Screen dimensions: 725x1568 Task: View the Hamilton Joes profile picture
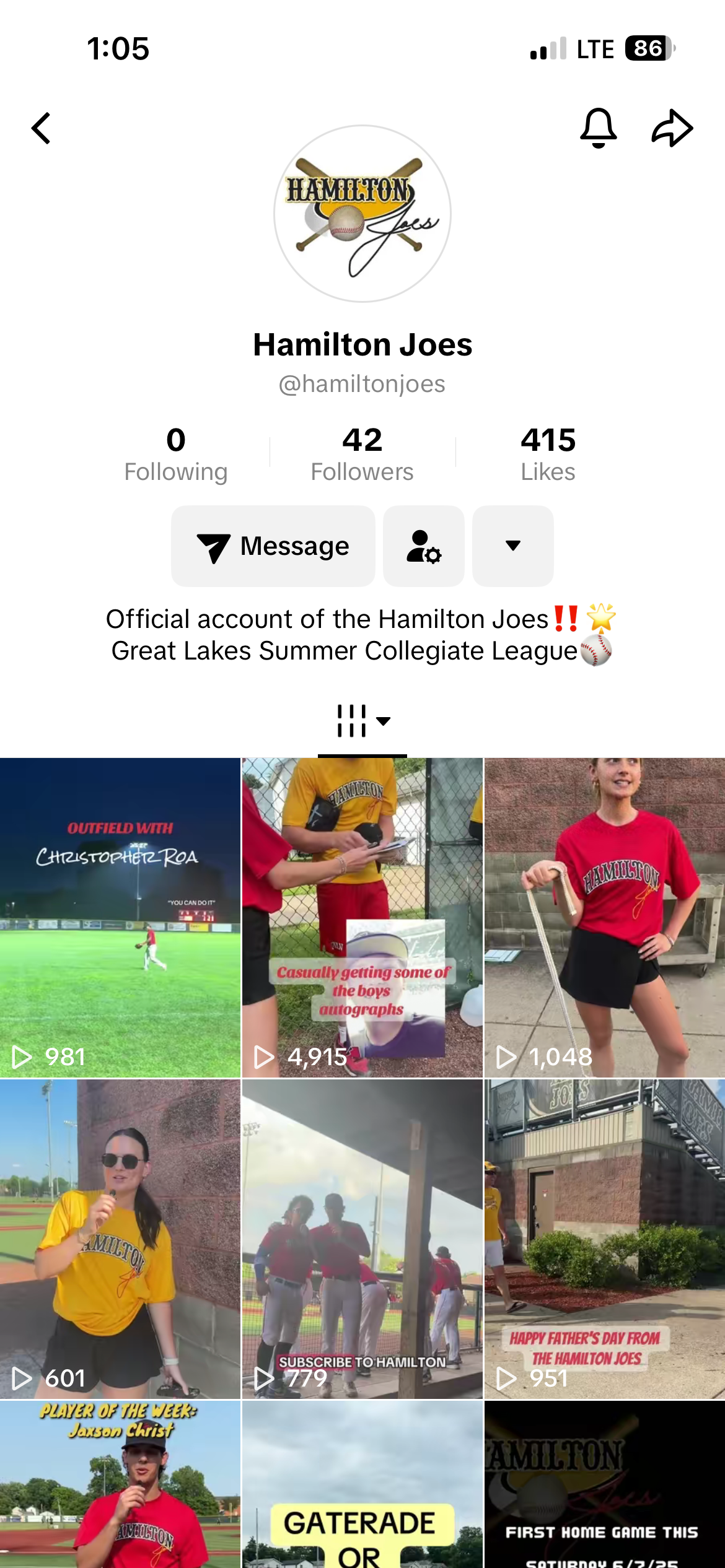click(x=362, y=214)
